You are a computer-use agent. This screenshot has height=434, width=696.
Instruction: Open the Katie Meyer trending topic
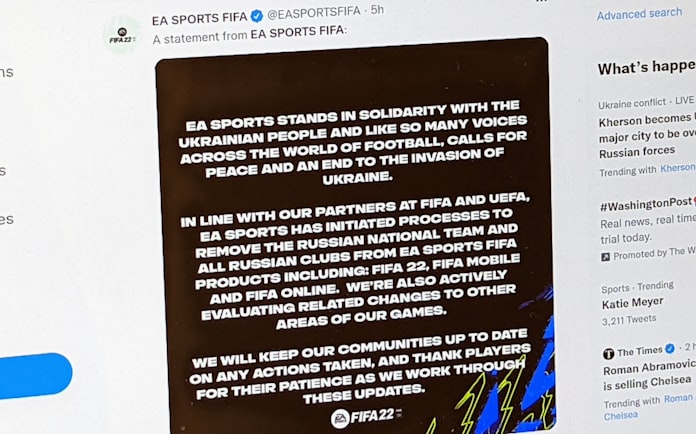[x=631, y=303]
